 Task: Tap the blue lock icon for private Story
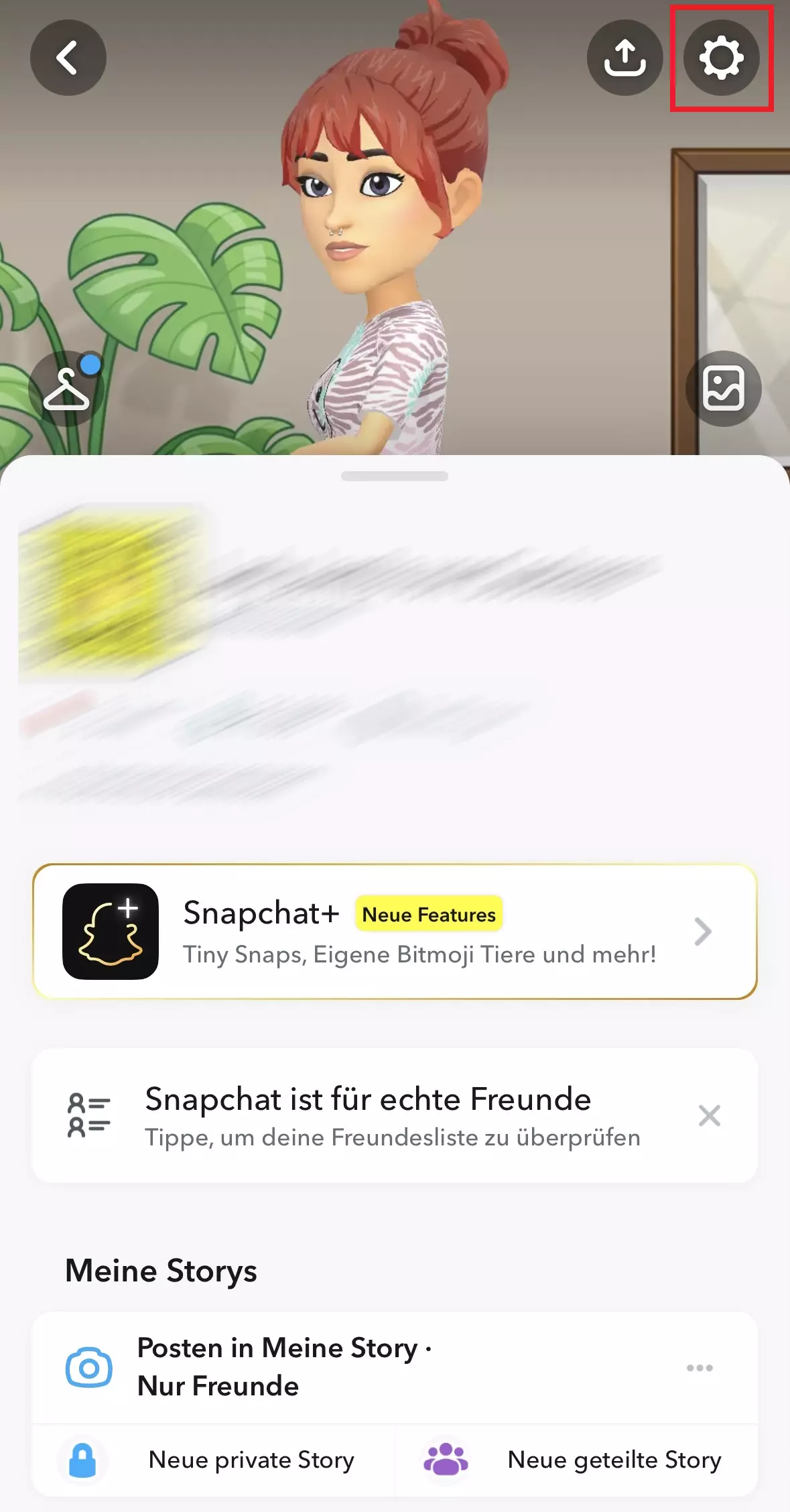[x=82, y=1459]
